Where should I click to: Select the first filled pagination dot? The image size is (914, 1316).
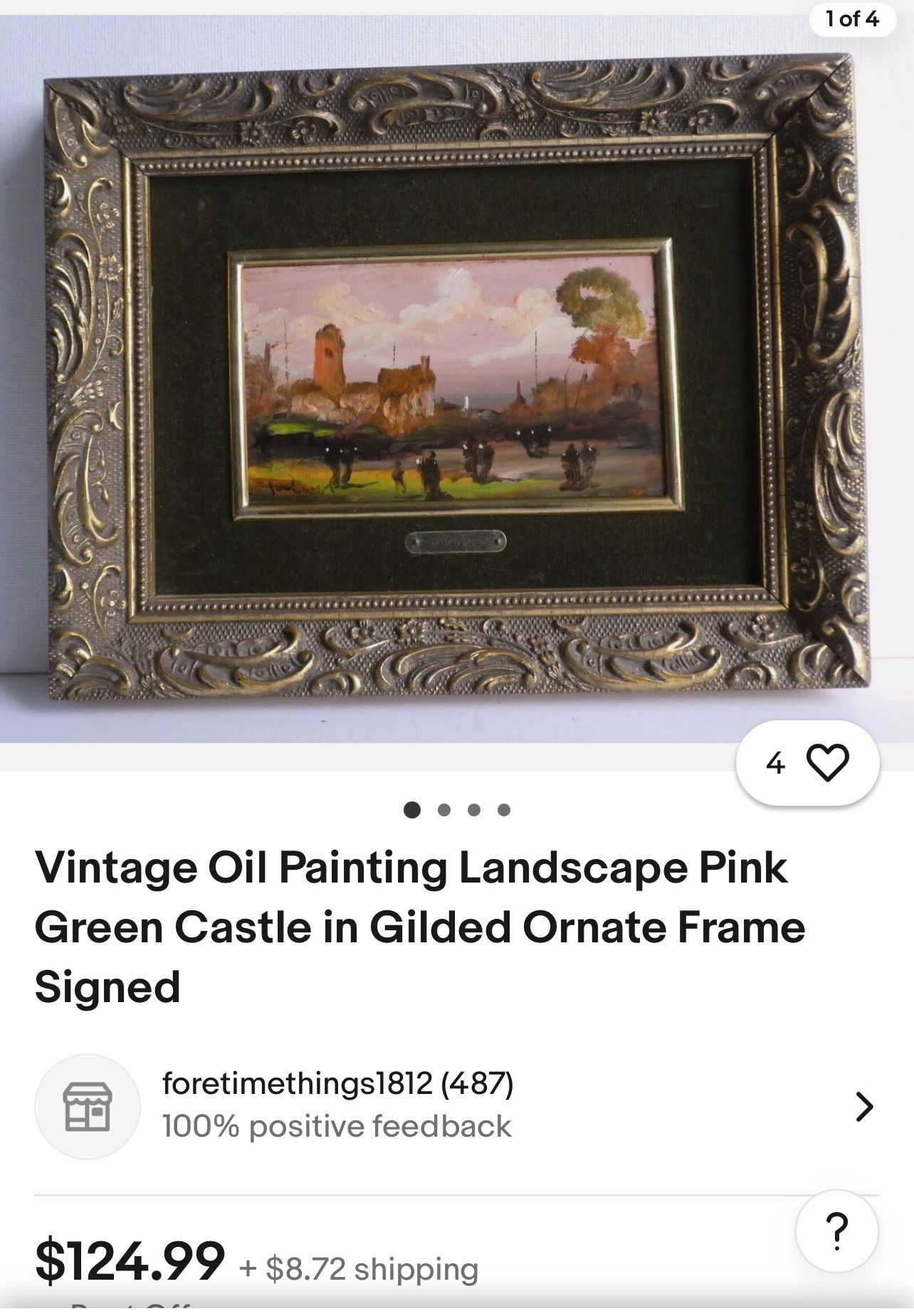coord(411,808)
